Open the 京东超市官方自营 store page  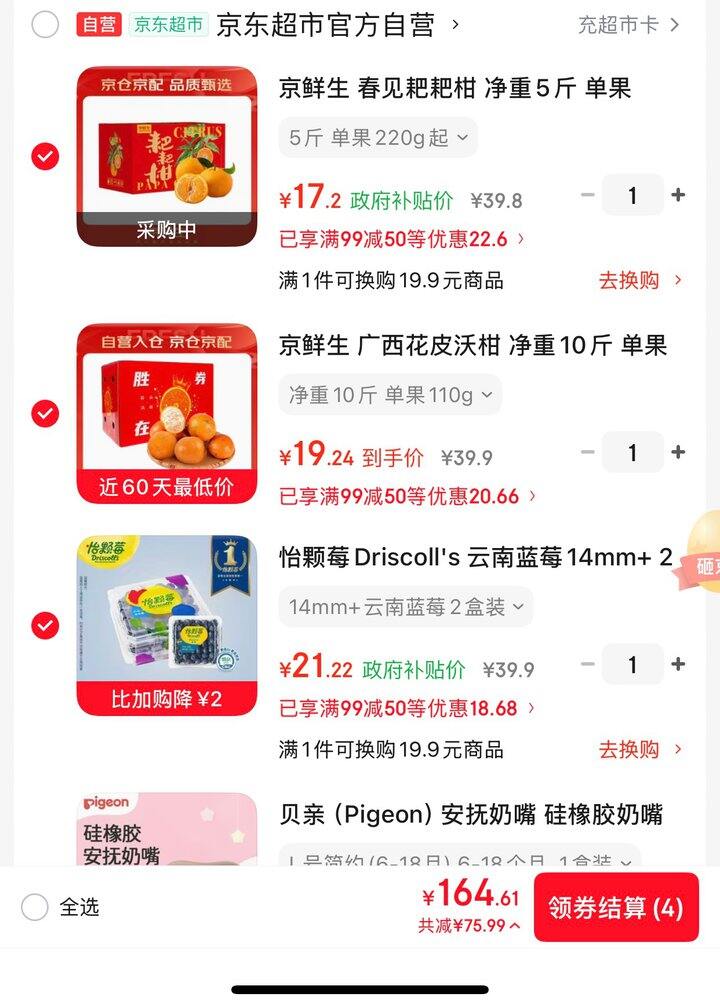[x=326, y=25]
